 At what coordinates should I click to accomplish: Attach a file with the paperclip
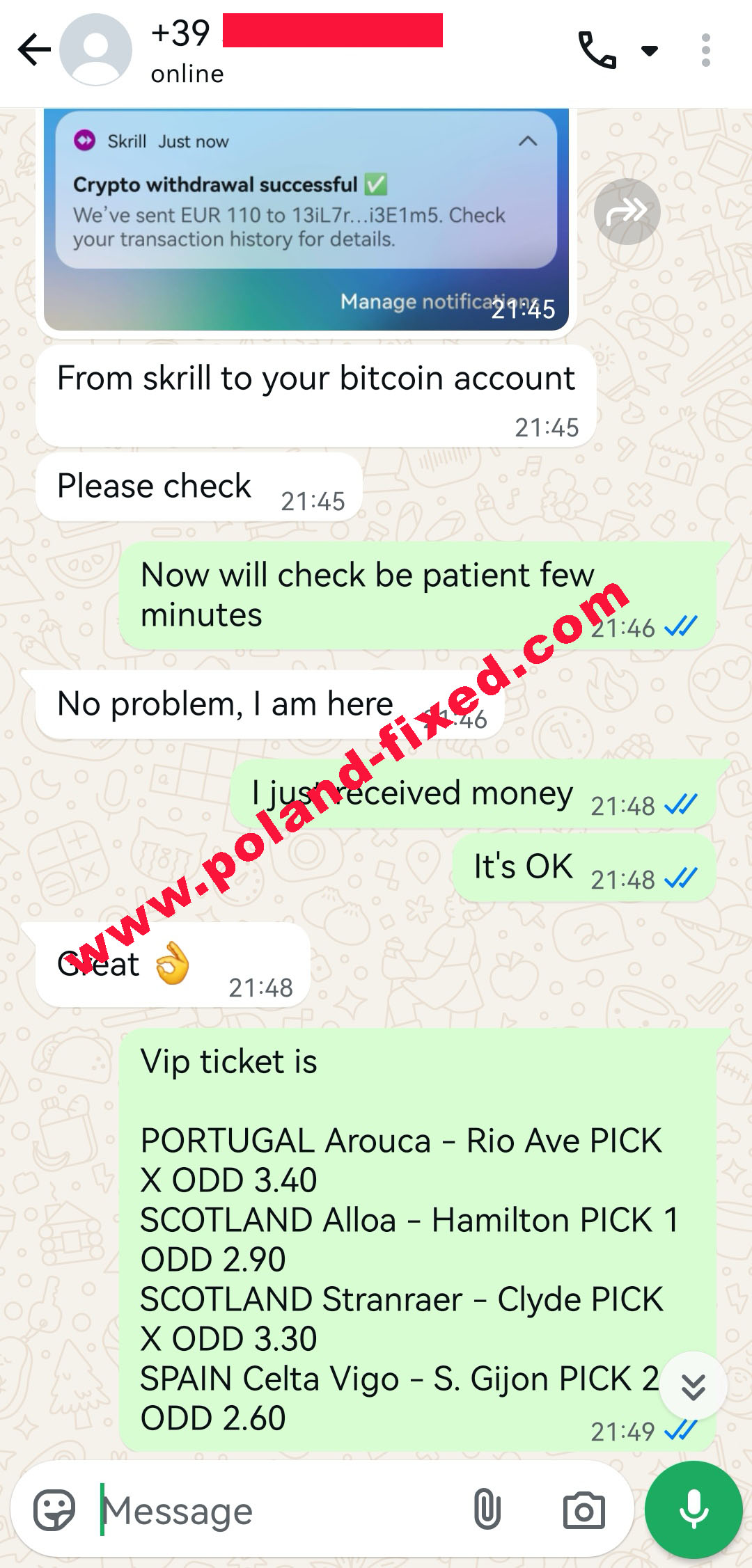487,1510
